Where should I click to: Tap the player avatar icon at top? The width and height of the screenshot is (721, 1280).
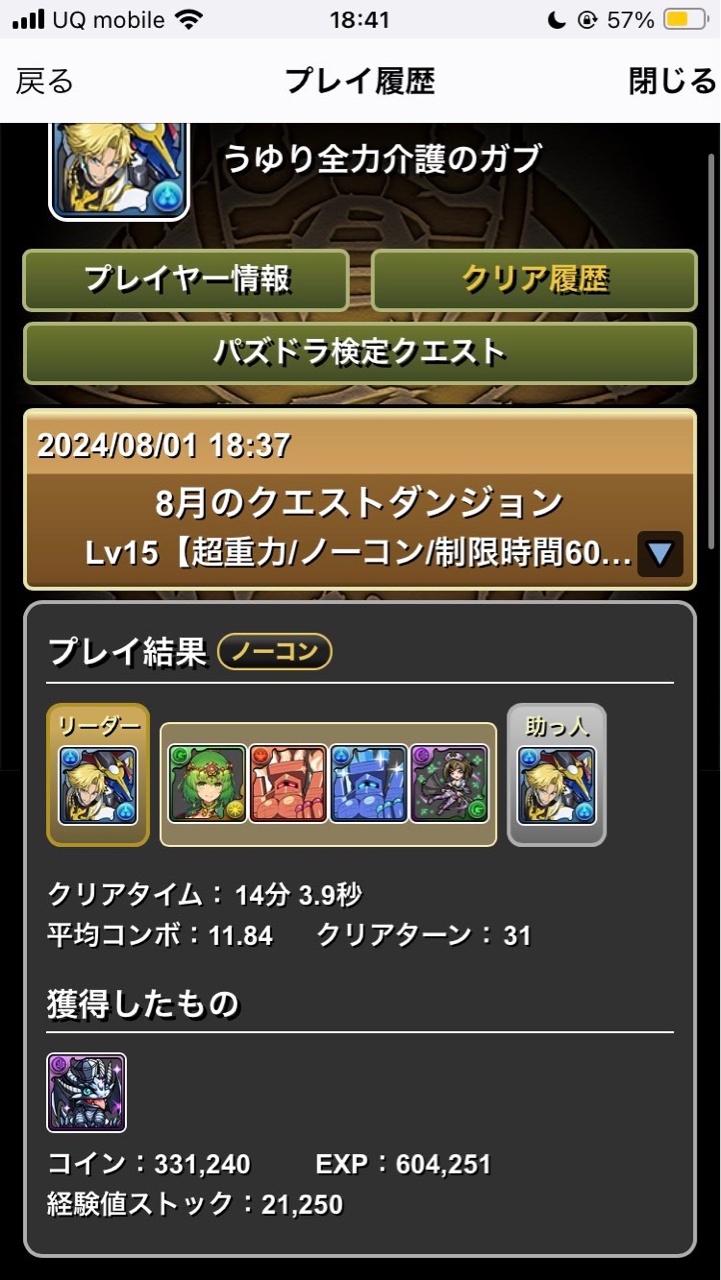(119, 168)
